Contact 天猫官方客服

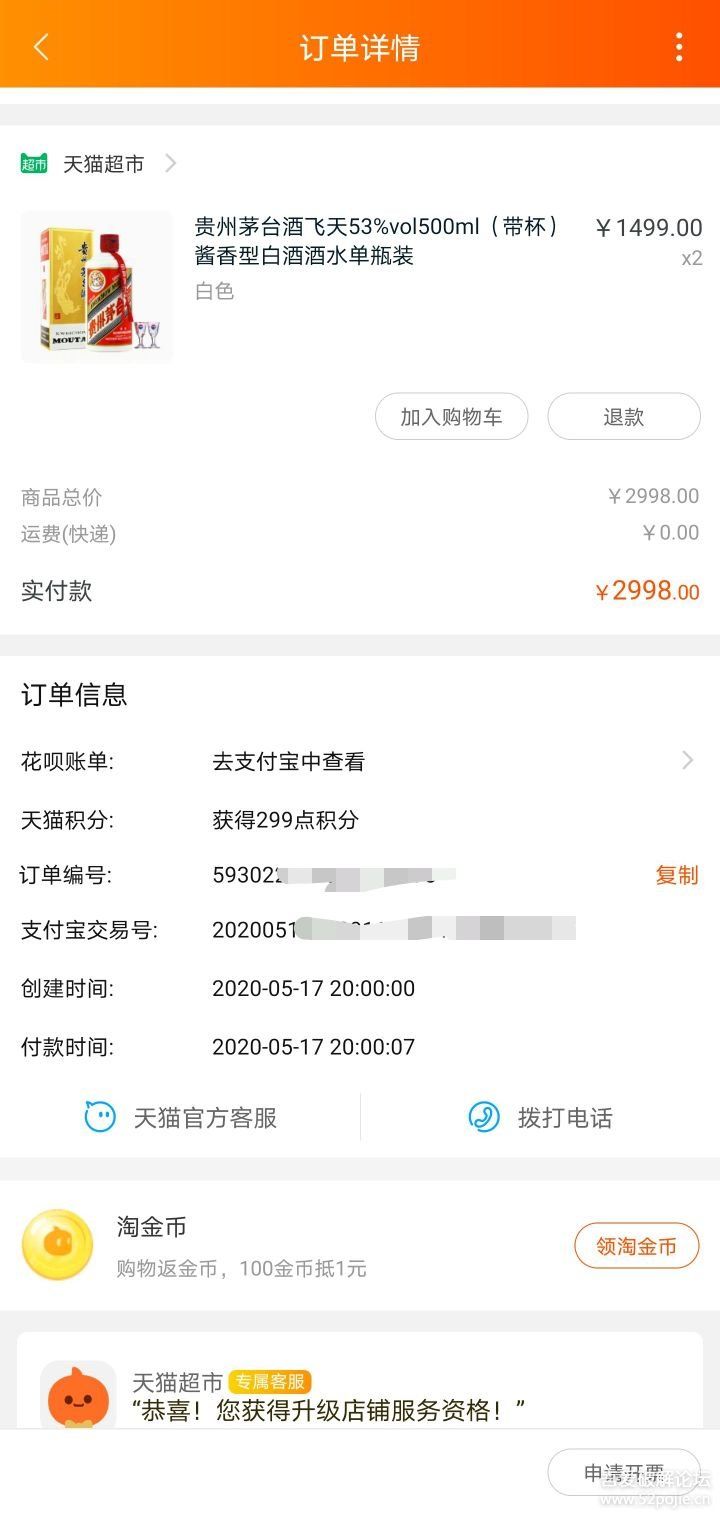180,1117
